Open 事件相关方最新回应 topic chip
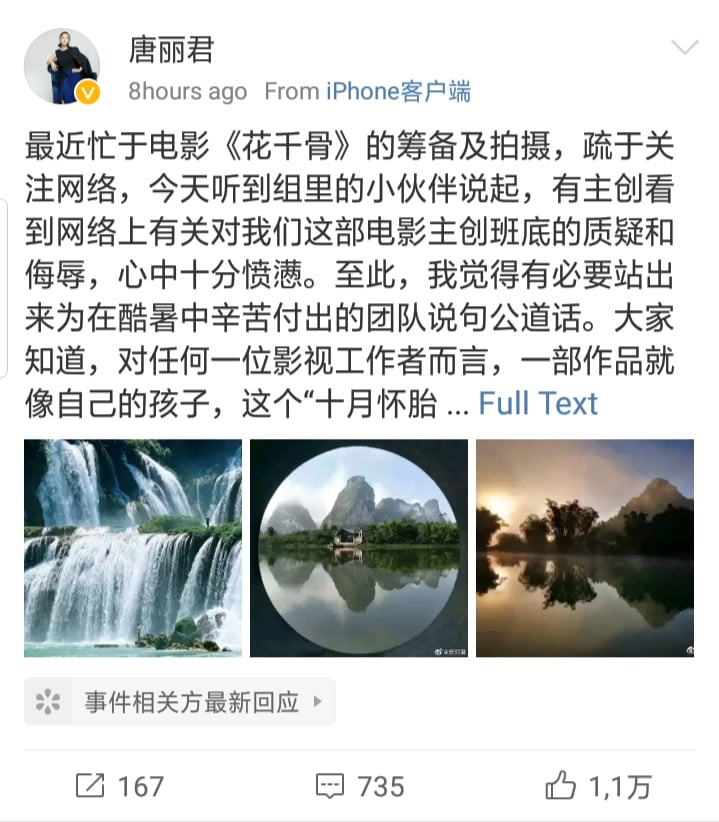 pos(180,702)
